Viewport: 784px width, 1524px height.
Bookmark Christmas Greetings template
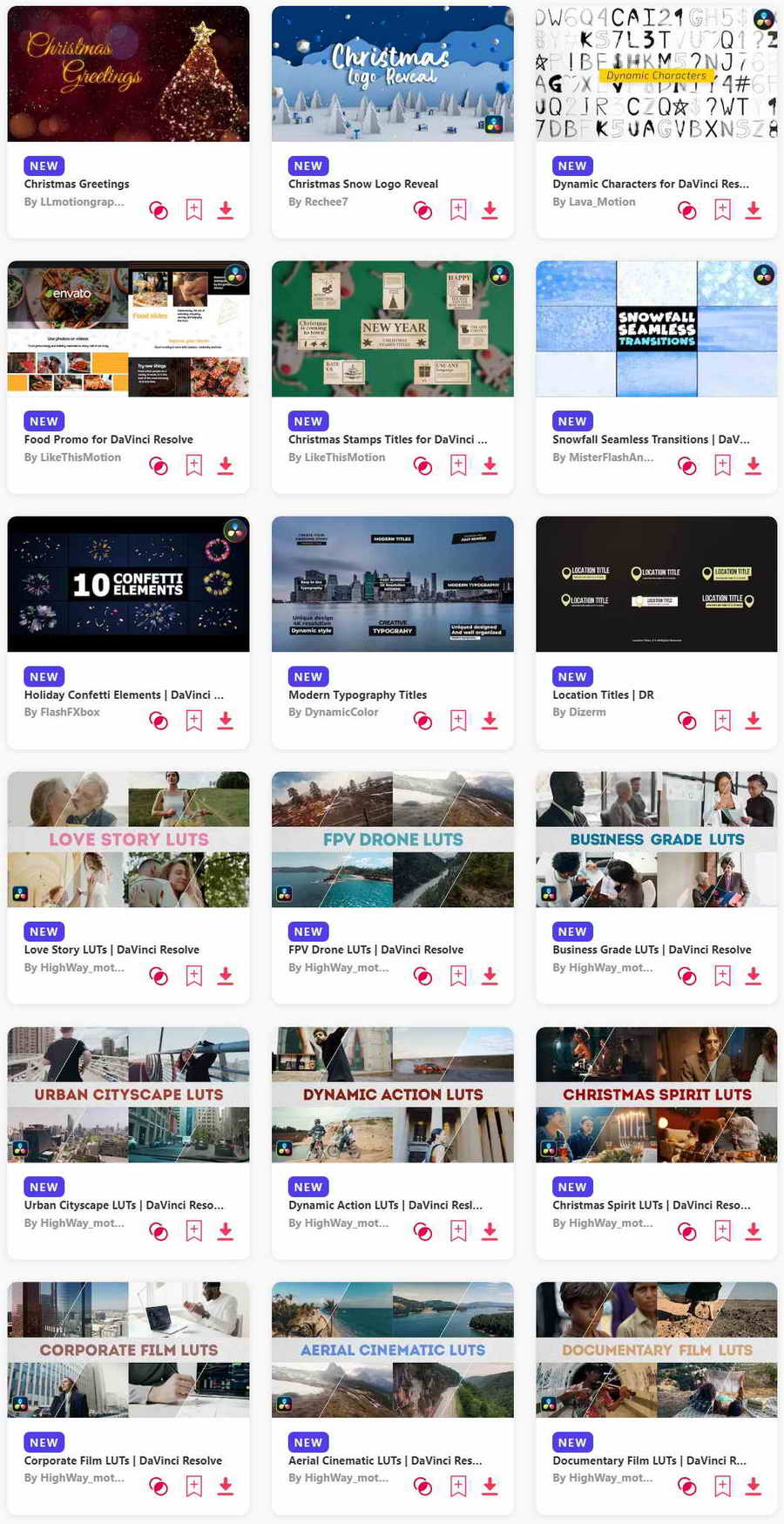[193, 210]
